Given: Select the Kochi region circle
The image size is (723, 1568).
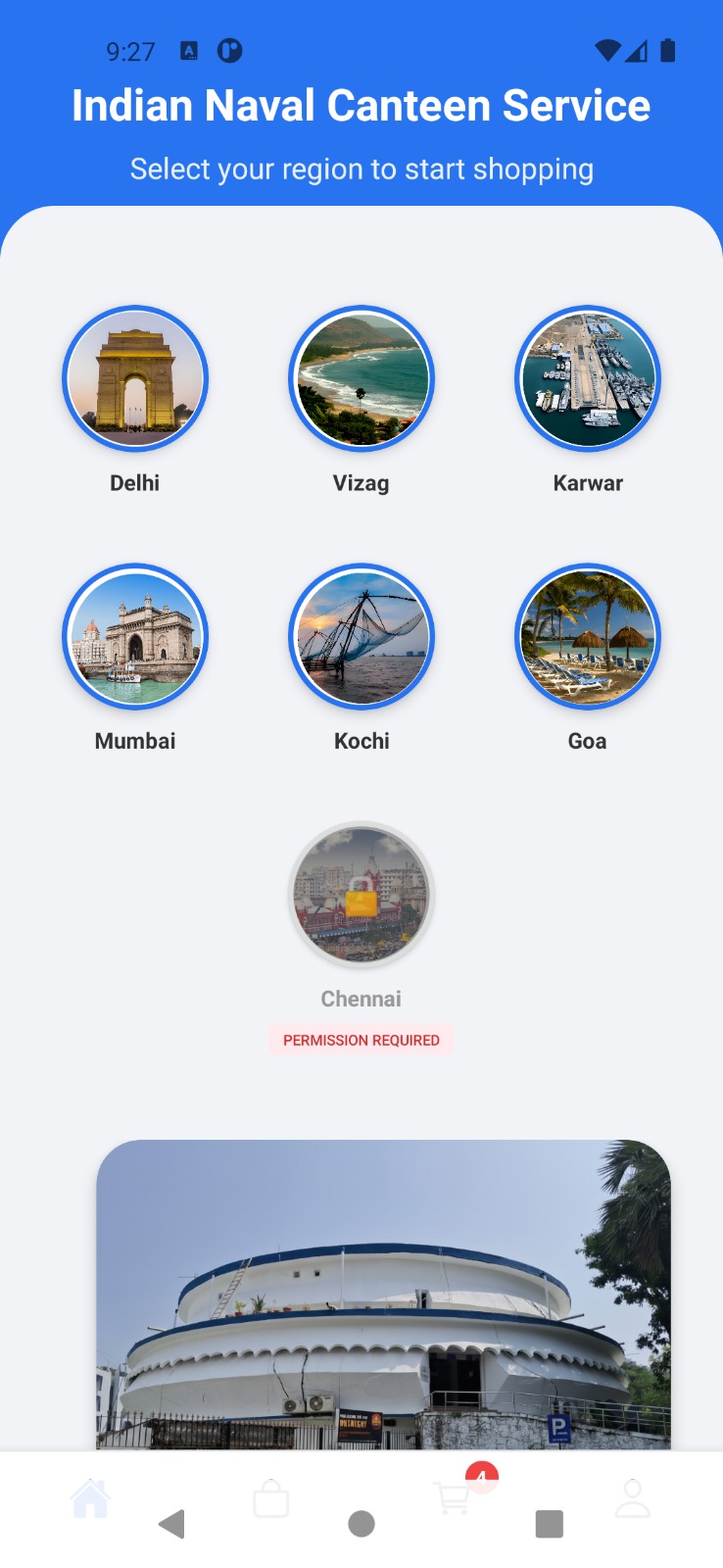Looking at the screenshot, I should tap(361, 637).
